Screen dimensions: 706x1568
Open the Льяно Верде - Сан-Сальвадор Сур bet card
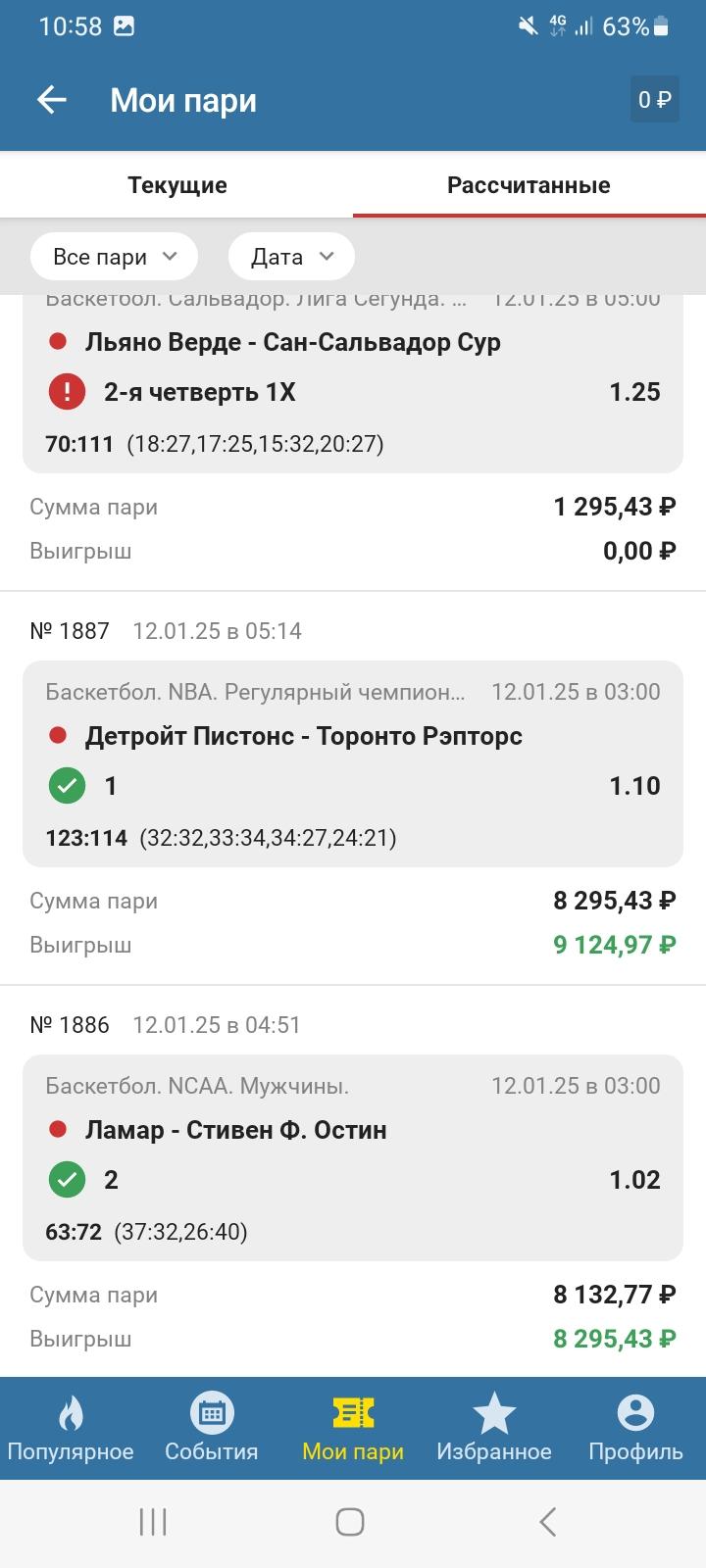(x=353, y=384)
